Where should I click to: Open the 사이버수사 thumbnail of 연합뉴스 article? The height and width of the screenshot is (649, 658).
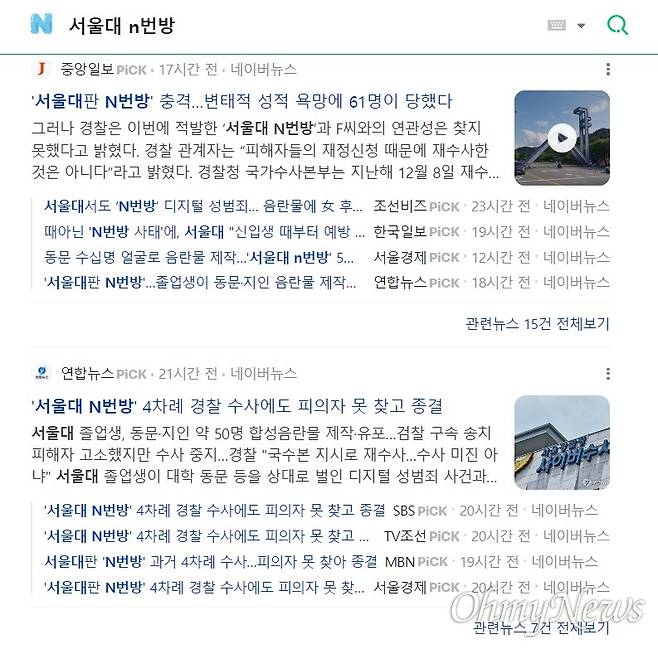tap(561, 443)
